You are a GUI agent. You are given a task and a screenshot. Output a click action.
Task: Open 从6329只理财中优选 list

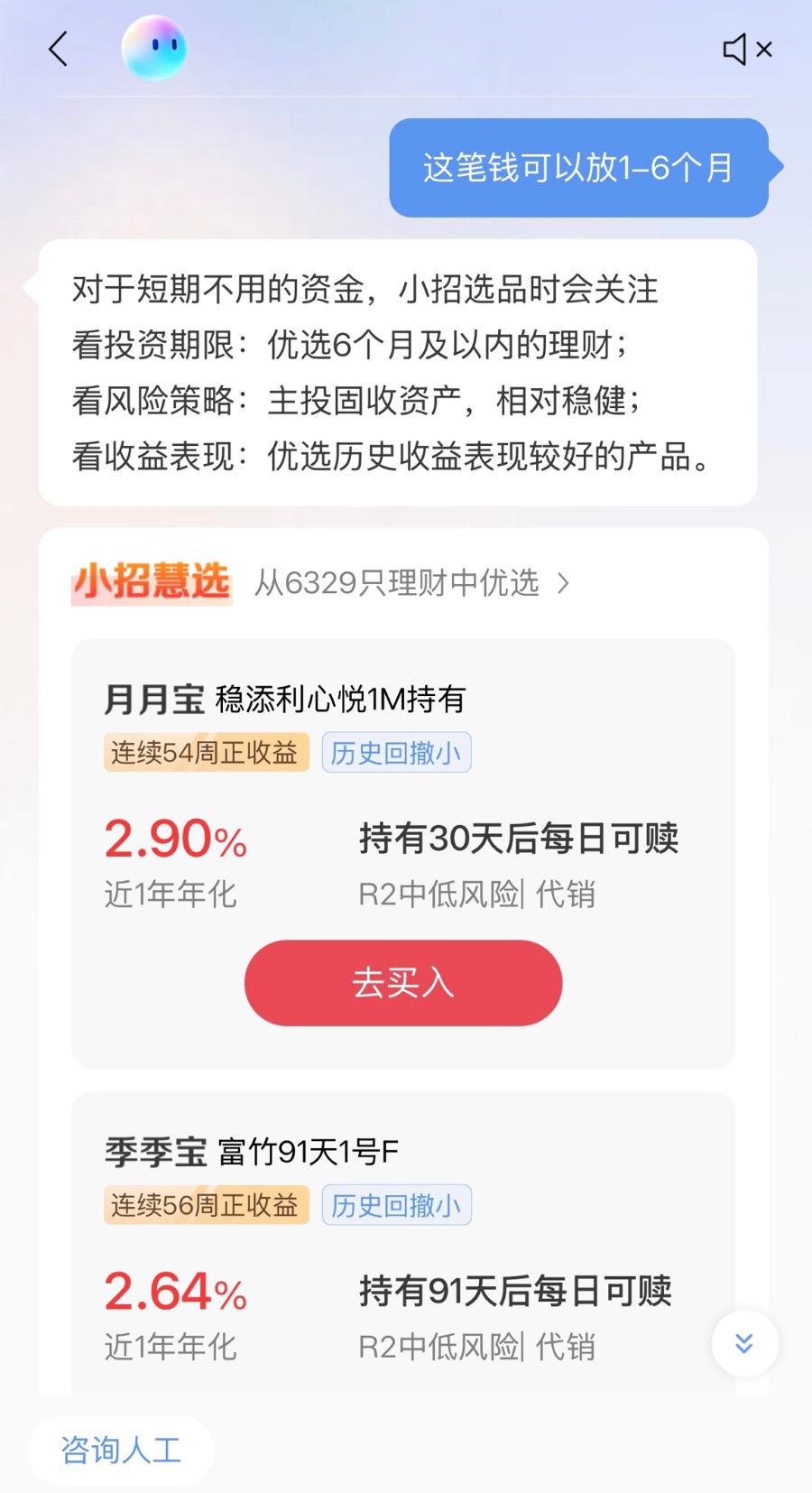[x=411, y=583]
